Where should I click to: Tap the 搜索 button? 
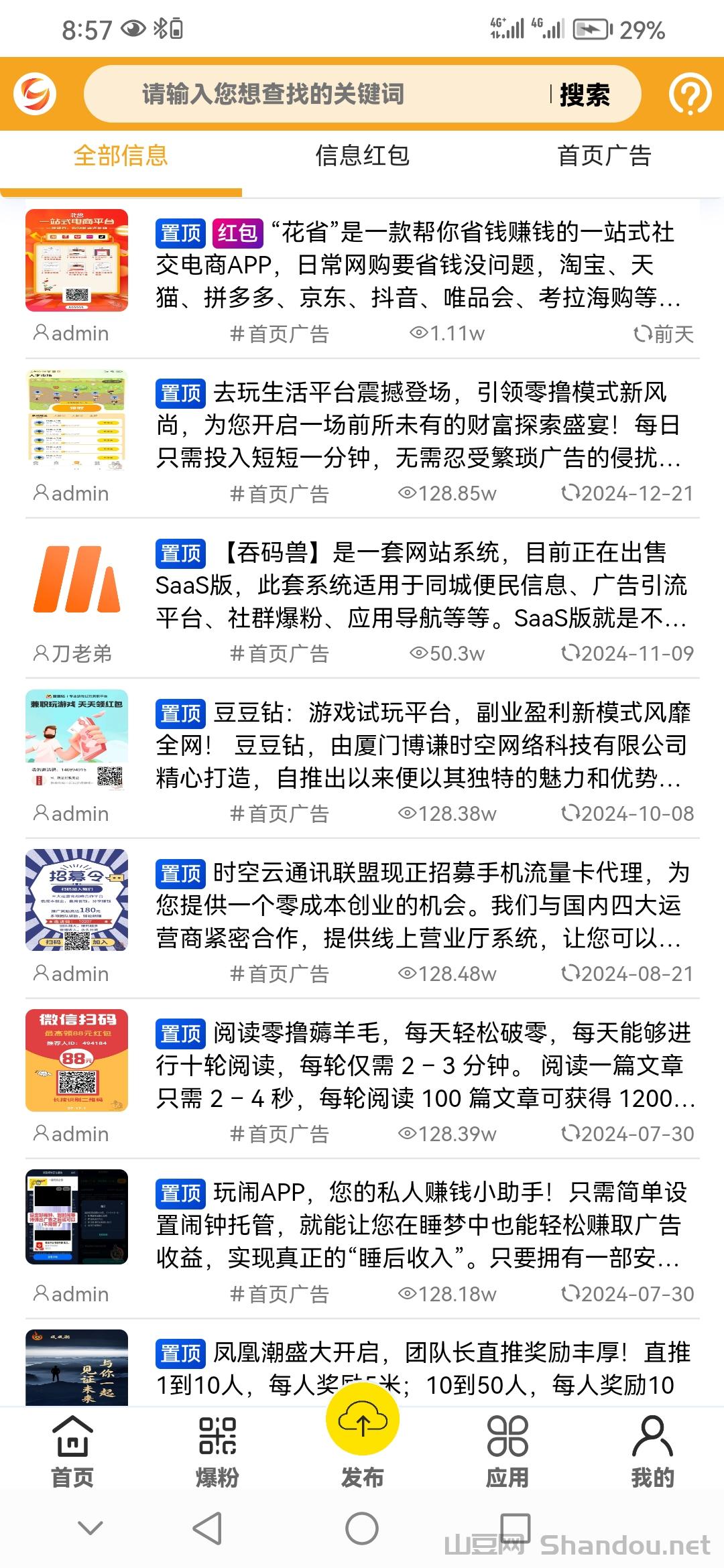point(584,94)
